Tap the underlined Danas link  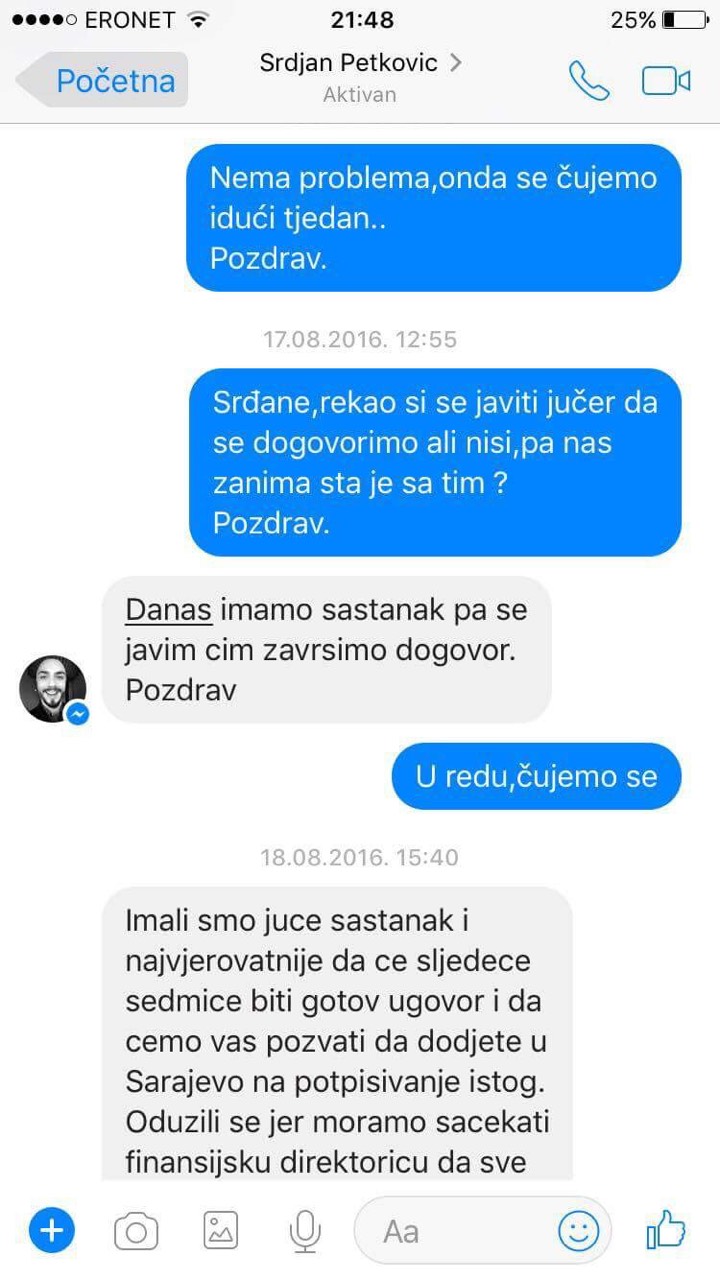point(169,608)
